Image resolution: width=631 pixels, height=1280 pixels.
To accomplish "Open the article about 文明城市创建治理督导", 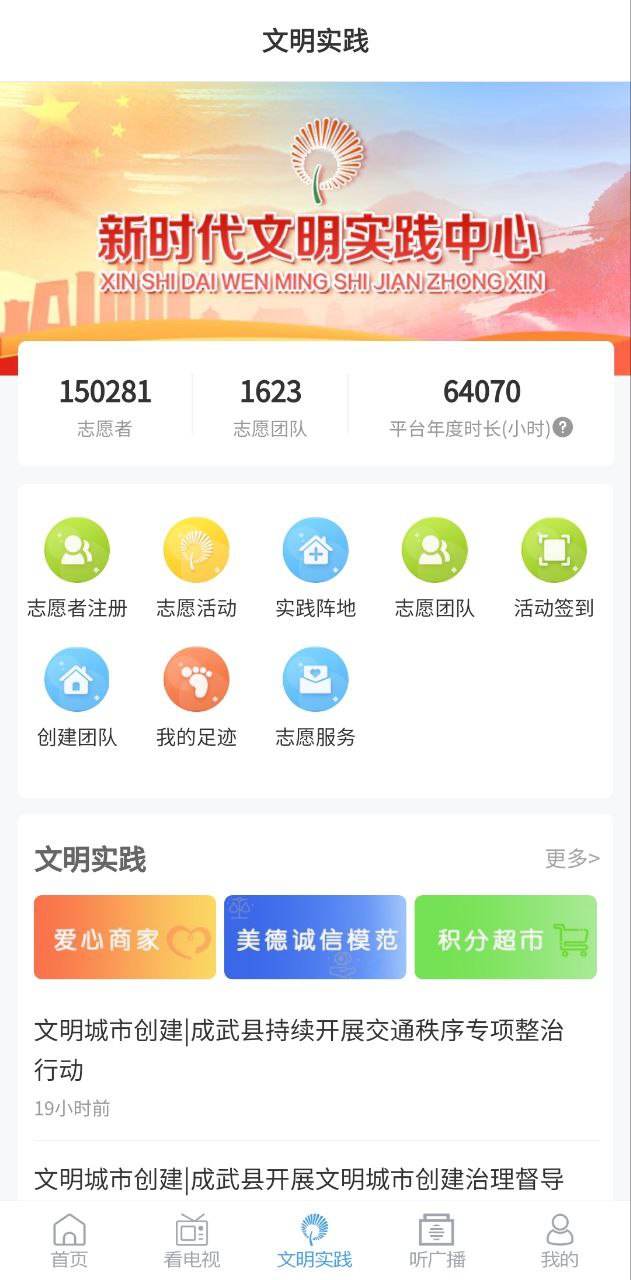I will 298,1179.
